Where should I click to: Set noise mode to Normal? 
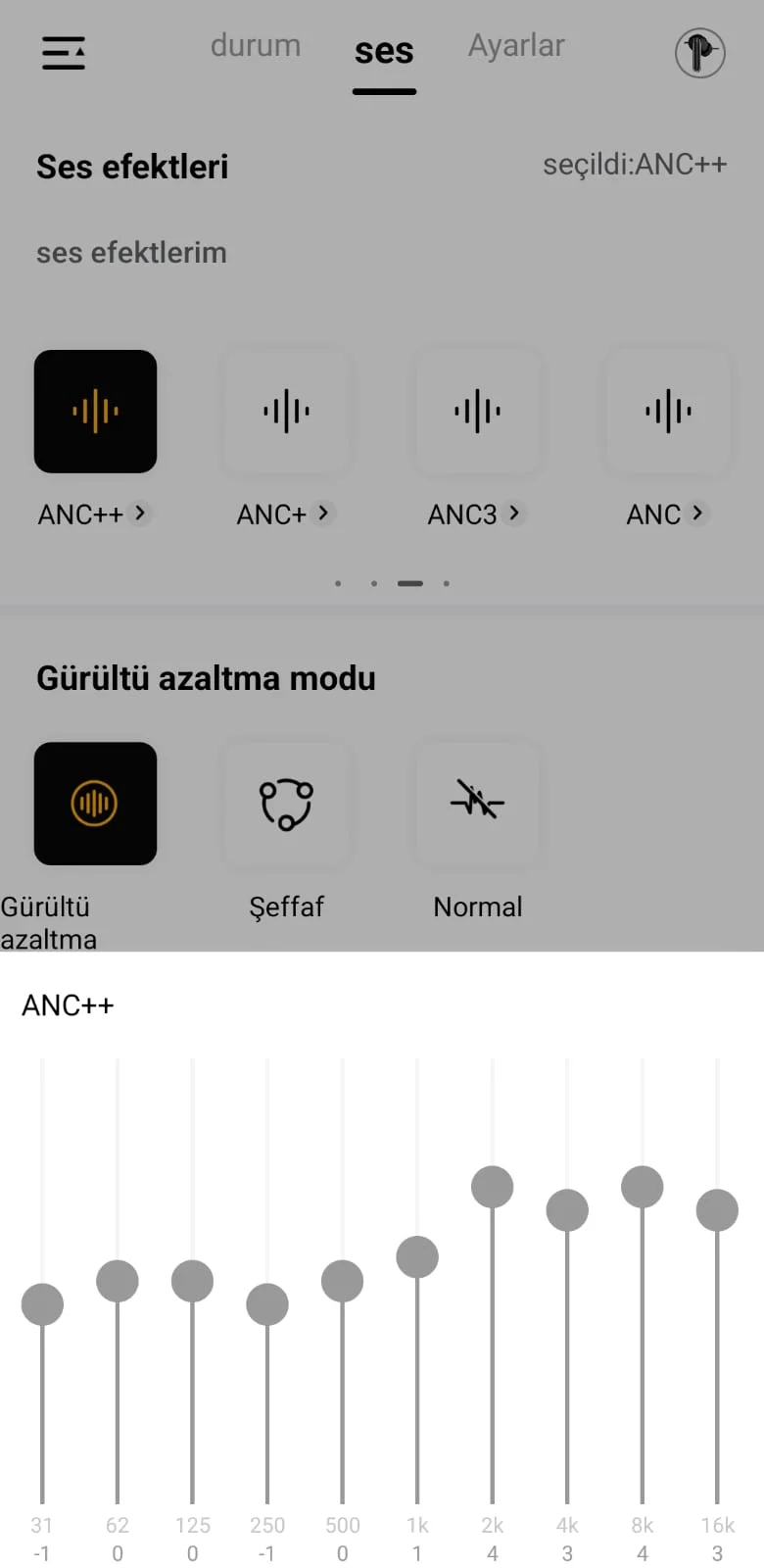click(x=477, y=804)
